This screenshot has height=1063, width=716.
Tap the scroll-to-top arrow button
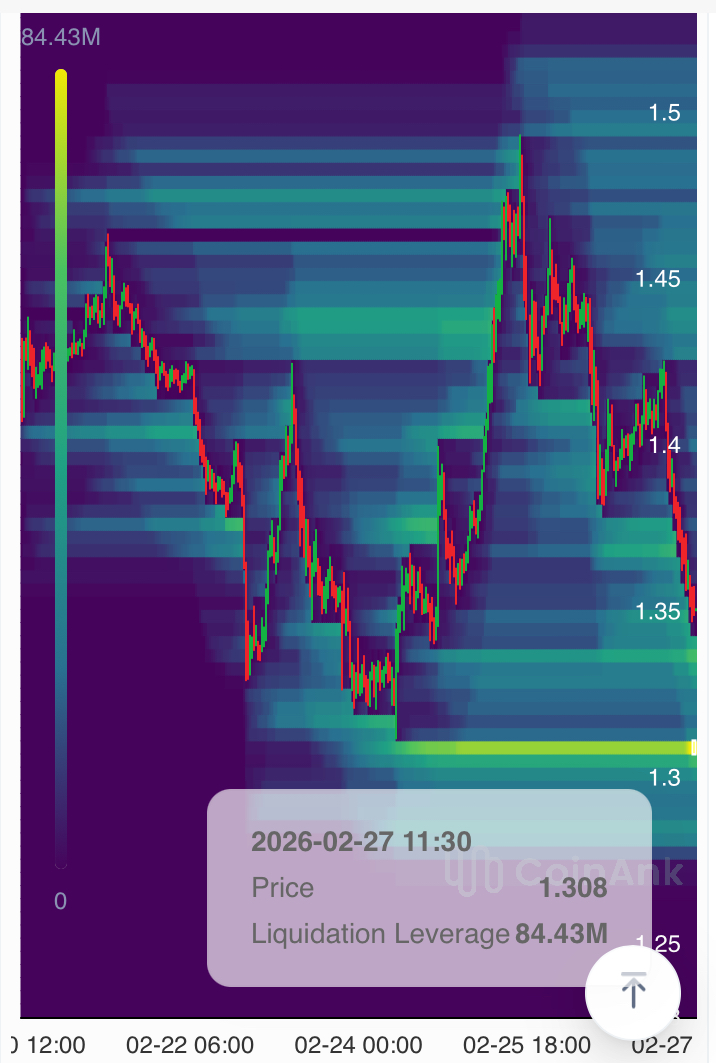click(x=634, y=992)
